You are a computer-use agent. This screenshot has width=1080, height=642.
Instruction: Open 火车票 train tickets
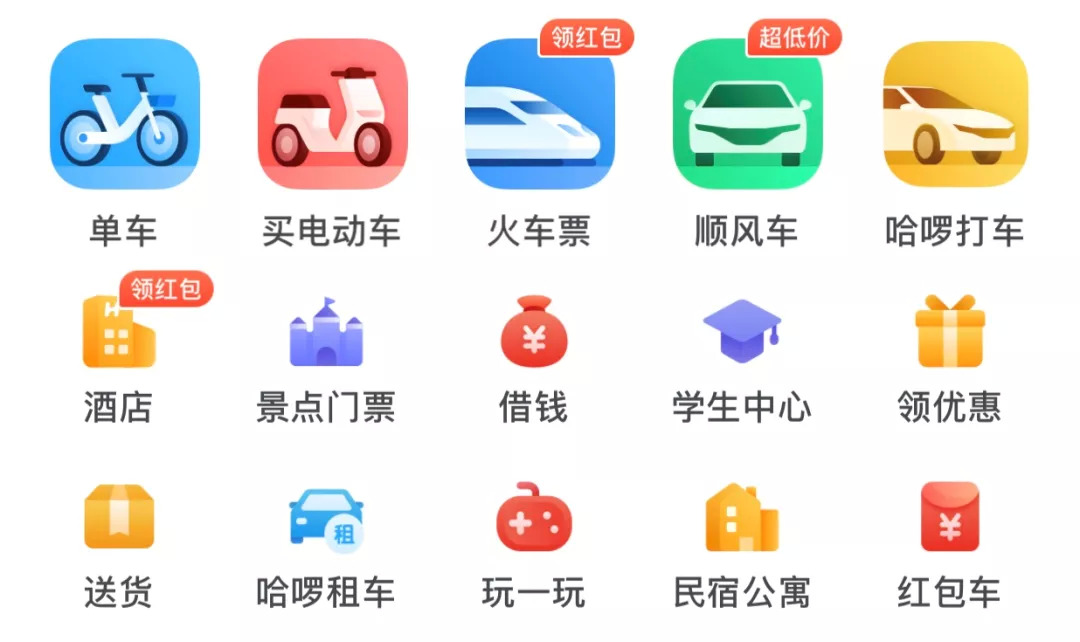point(540,115)
